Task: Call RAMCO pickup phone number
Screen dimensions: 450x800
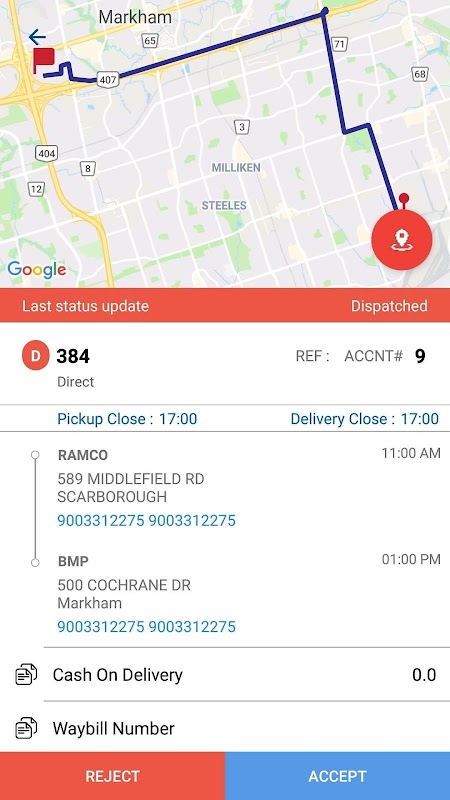Action: (x=146, y=520)
